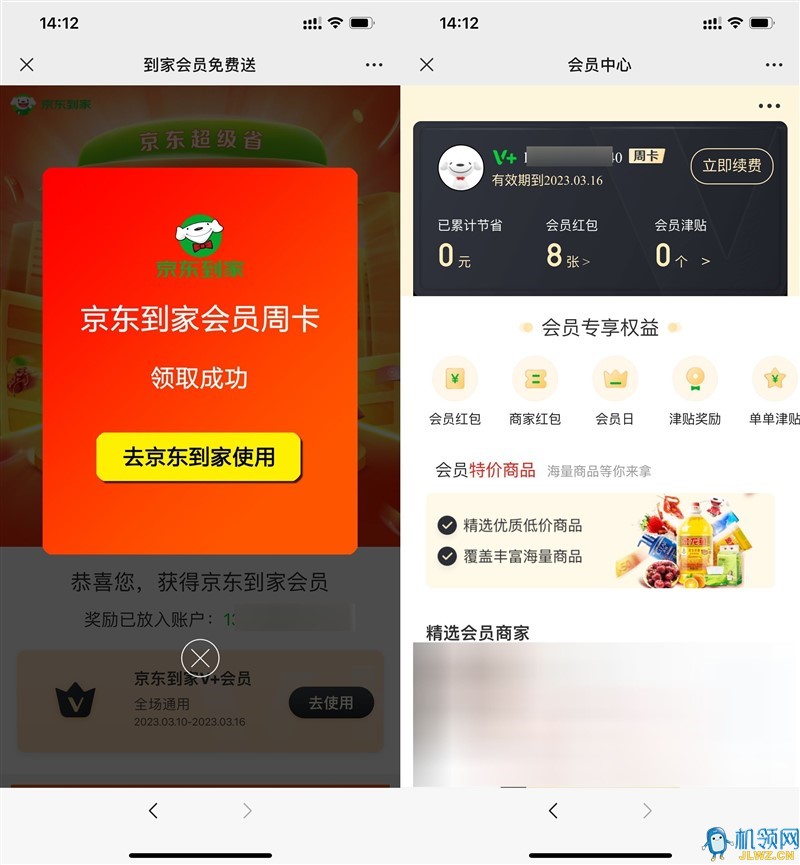800x865 pixels.
Task: Open the 会员特价商品 banner
Action: coord(600,540)
